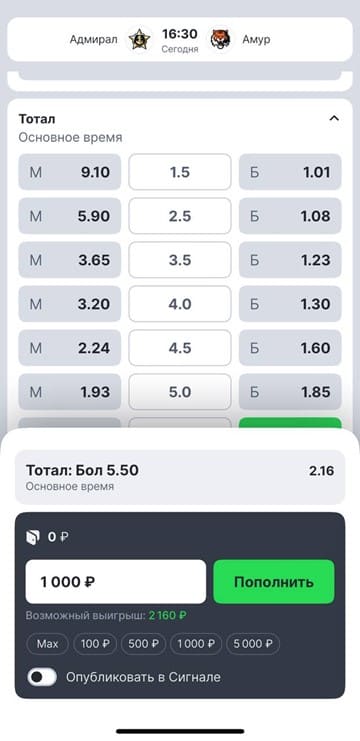Choose over 3.5 at 1.23
This screenshot has height=741, width=360.
[x=290, y=260]
